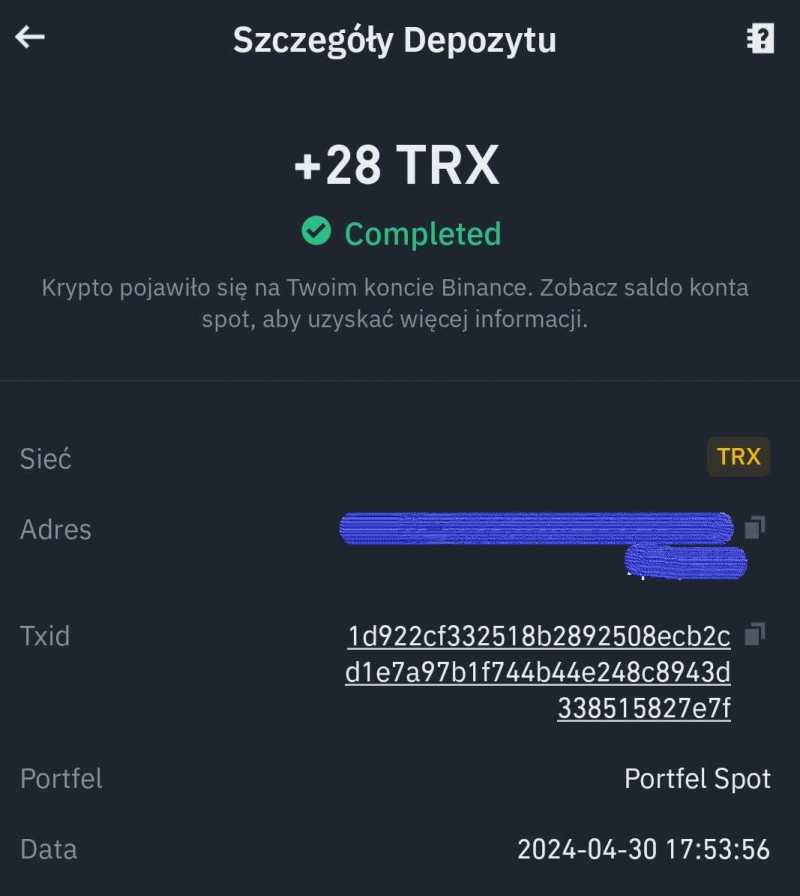Click the Szczegóły Depozytu title
Image resolution: width=800 pixels, height=896 pixels.
coord(397,40)
